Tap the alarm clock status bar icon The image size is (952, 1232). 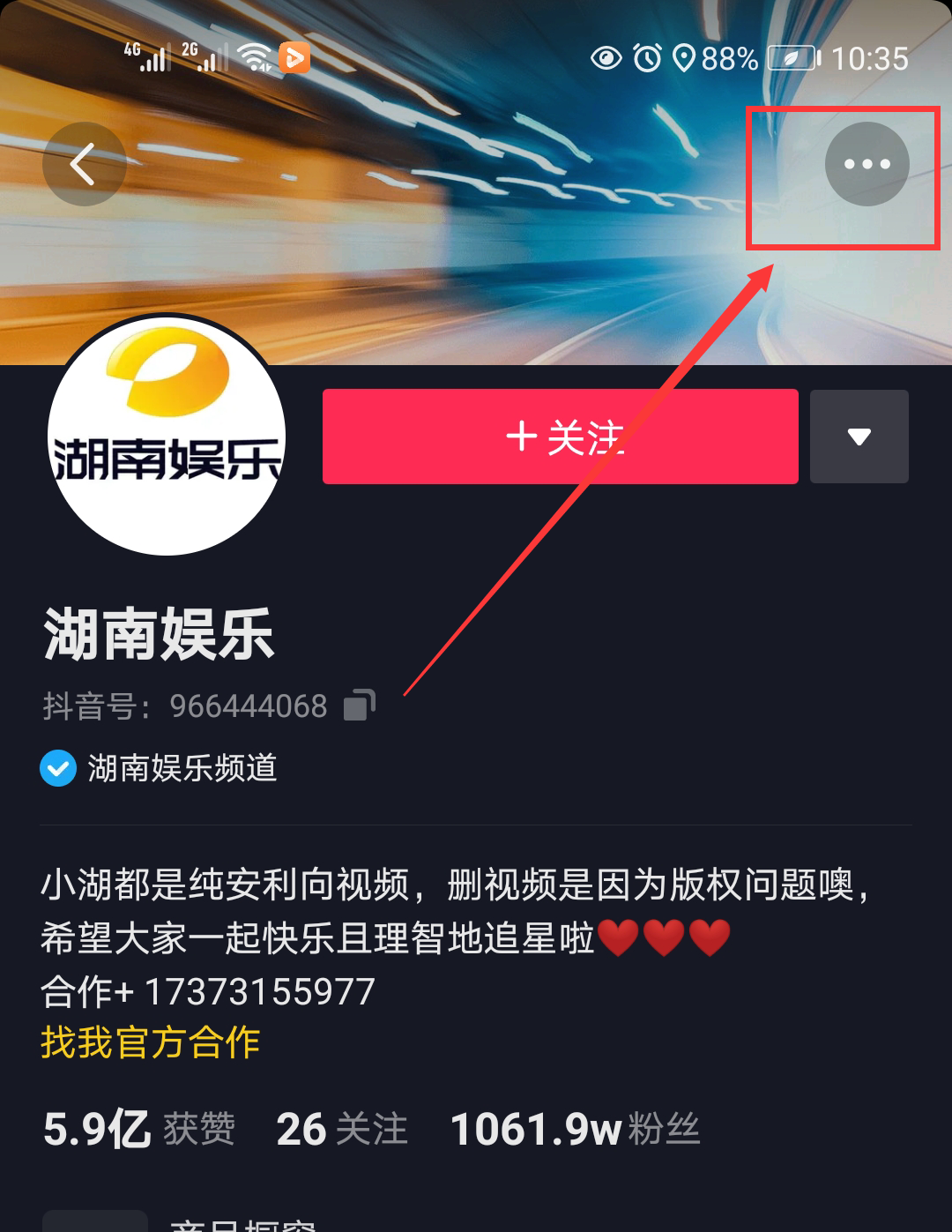645,58
